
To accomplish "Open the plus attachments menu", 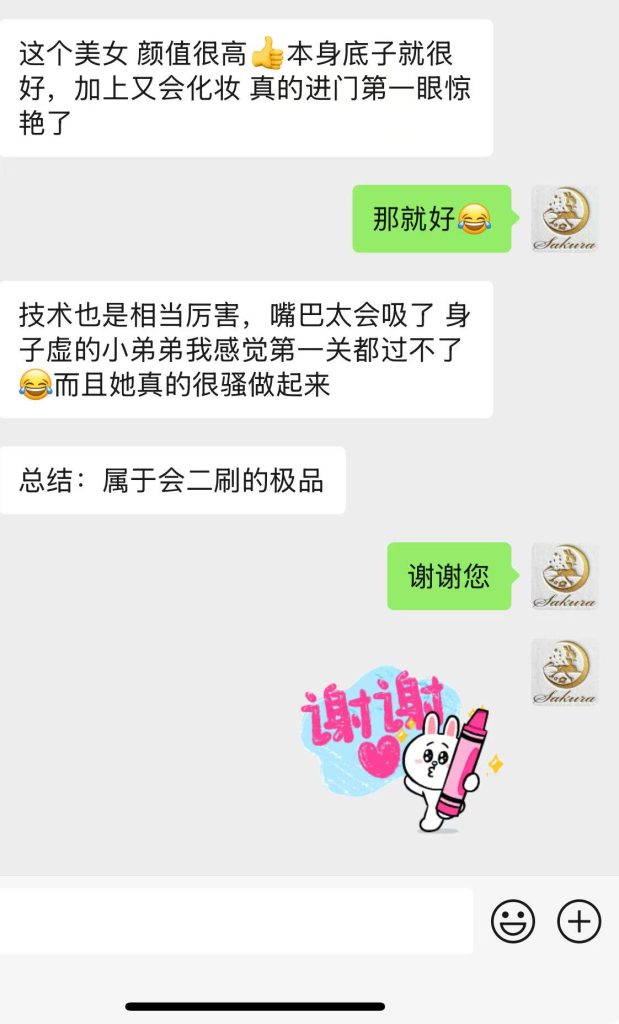I will tap(579, 921).
